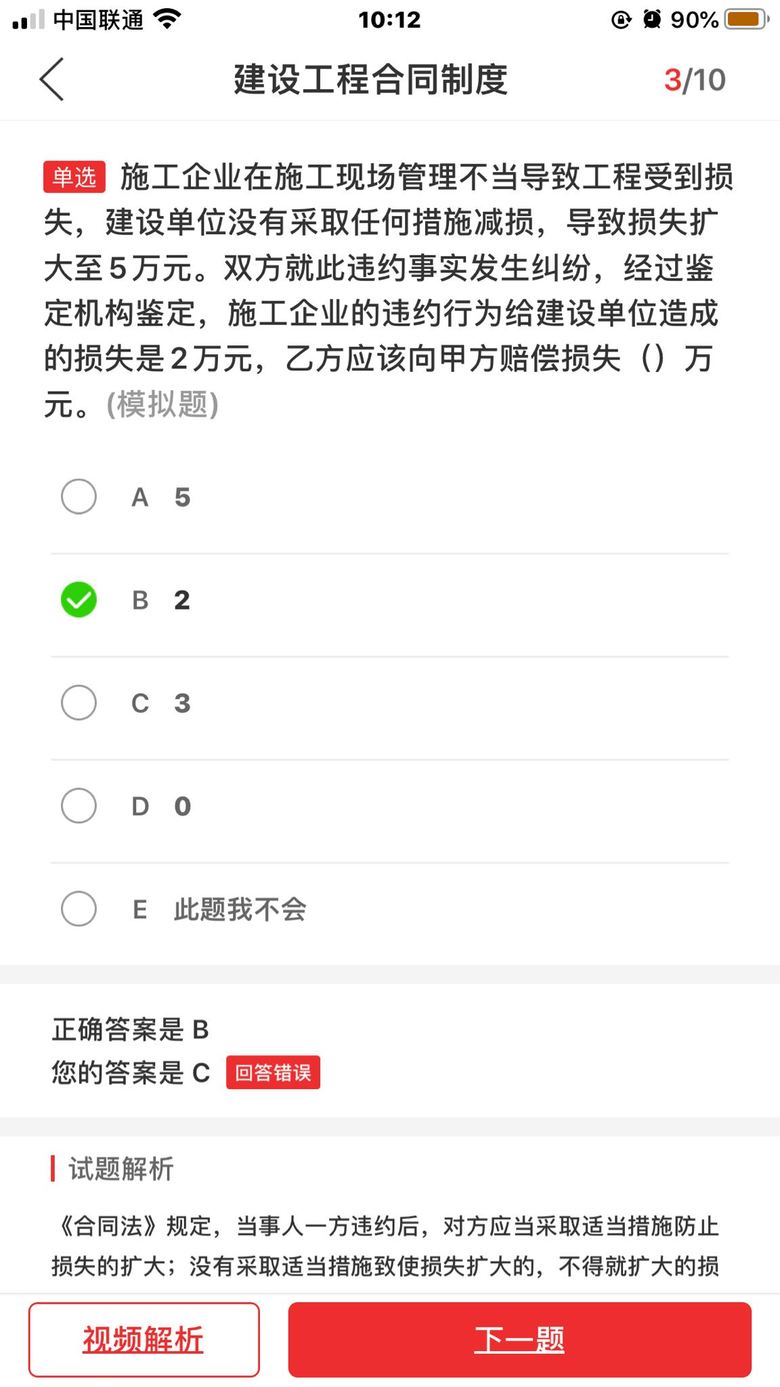The height and width of the screenshot is (1387, 780).
Task: Go to next question via 下一题
Action: point(519,1339)
